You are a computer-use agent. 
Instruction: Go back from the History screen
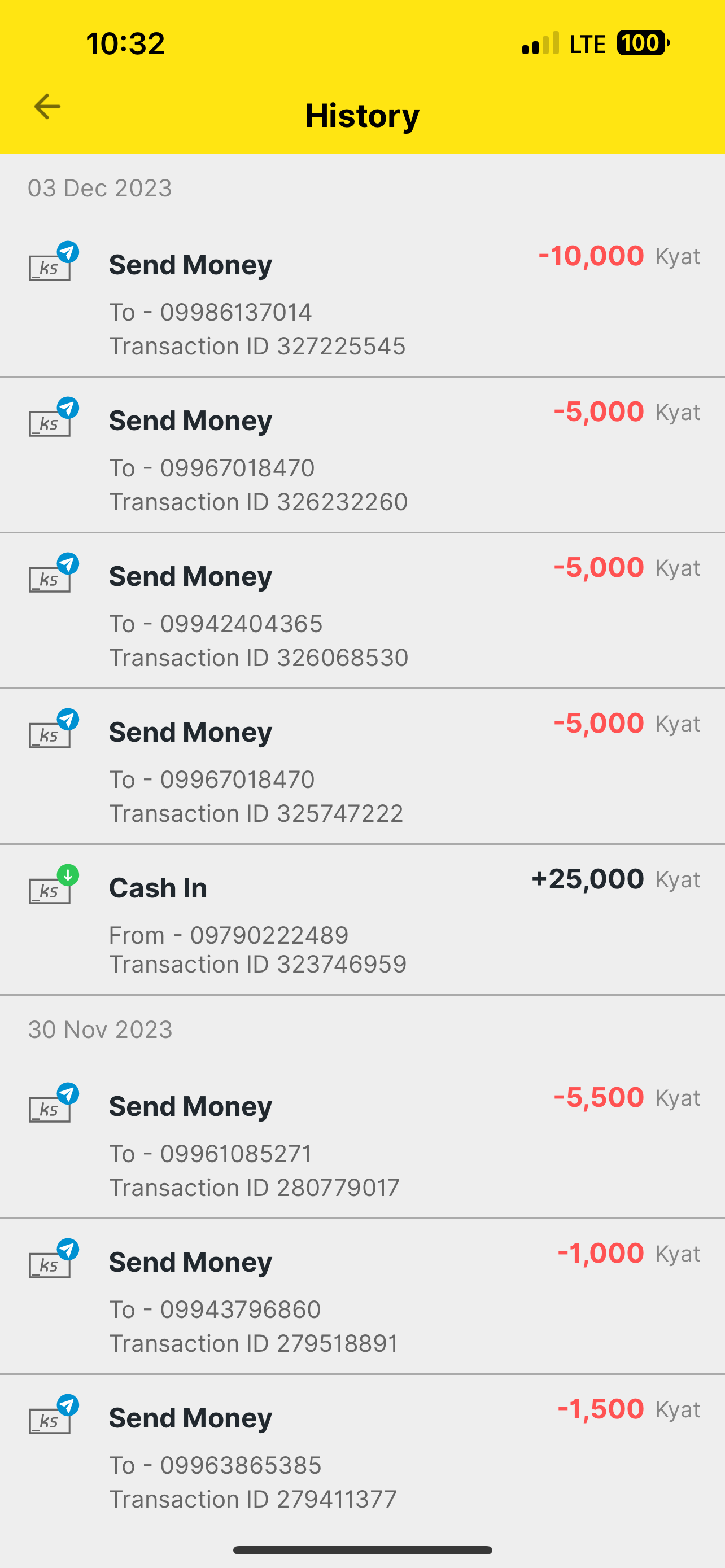(x=47, y=107)
